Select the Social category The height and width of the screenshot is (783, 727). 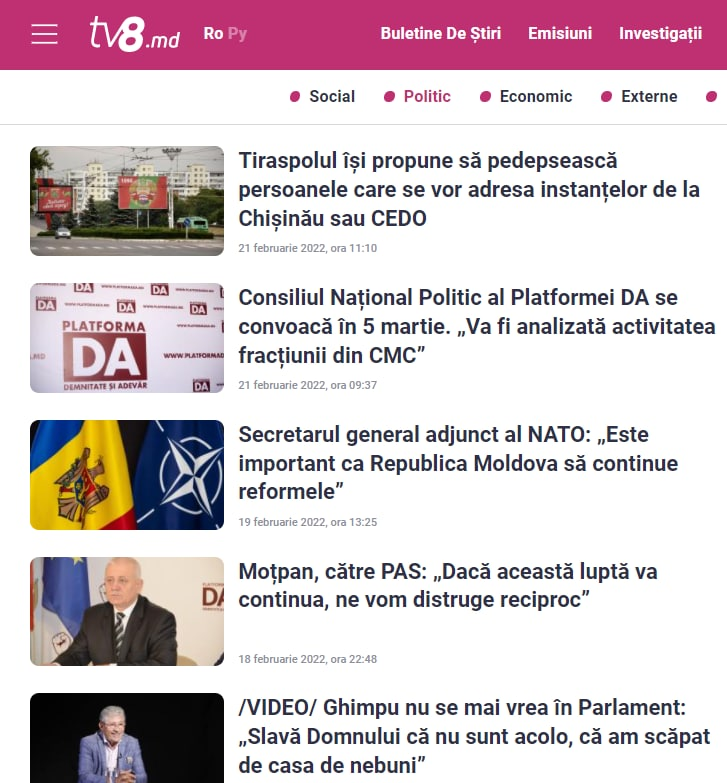pyautogui.click(x=331, y=97)
